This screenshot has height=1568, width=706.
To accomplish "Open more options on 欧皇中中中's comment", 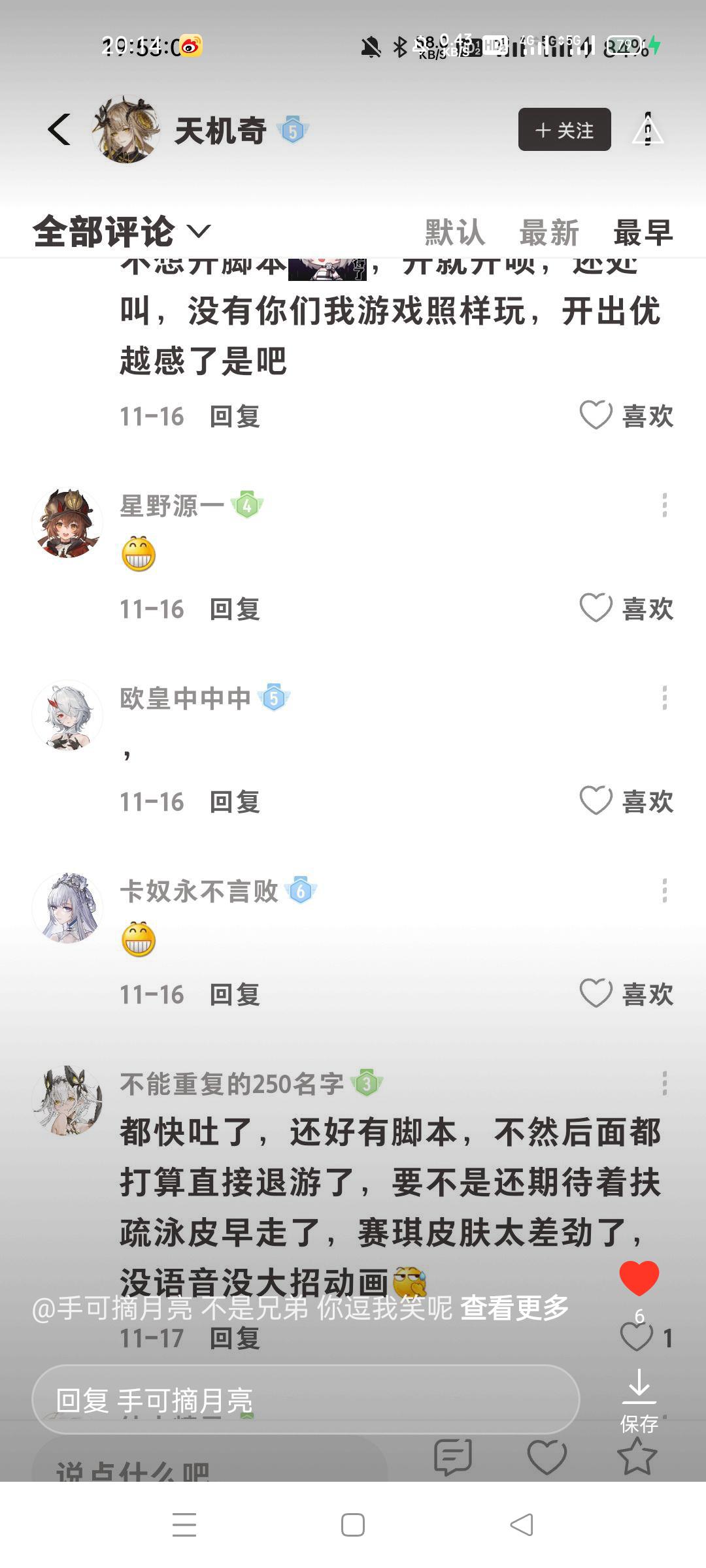I will (x=664, y=698).
